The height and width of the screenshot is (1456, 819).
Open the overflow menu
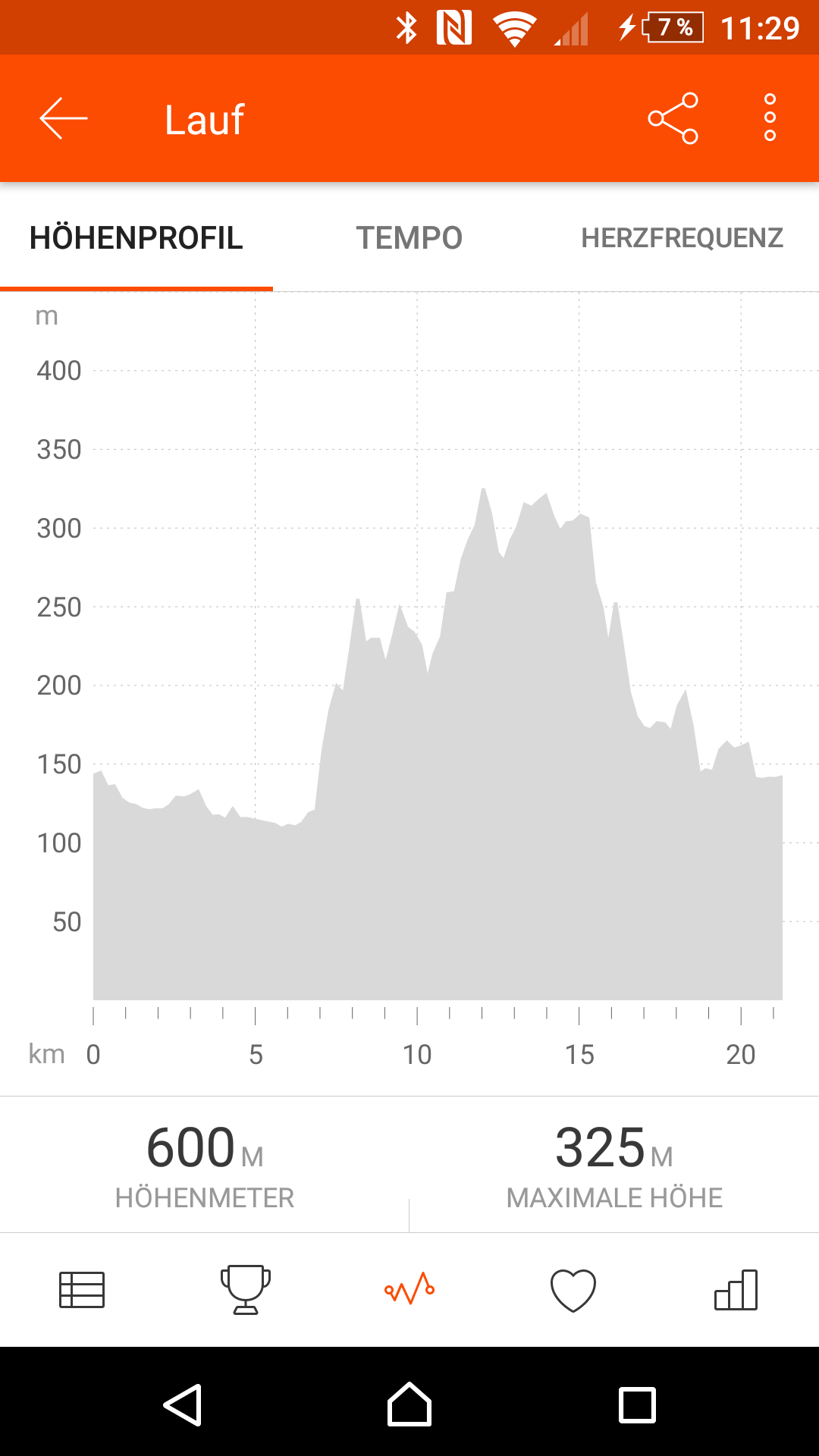click(x=770, y=118)
